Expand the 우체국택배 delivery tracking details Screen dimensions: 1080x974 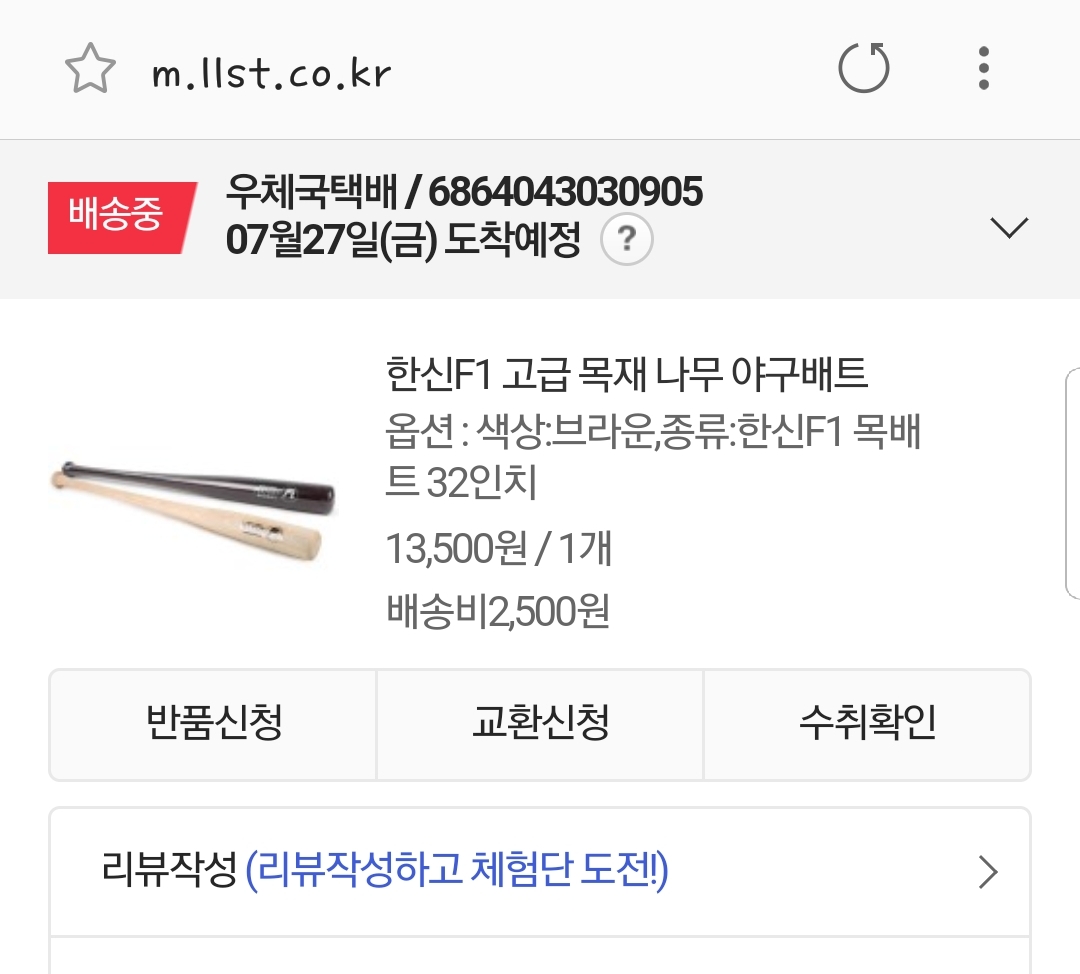[1008, 228]
